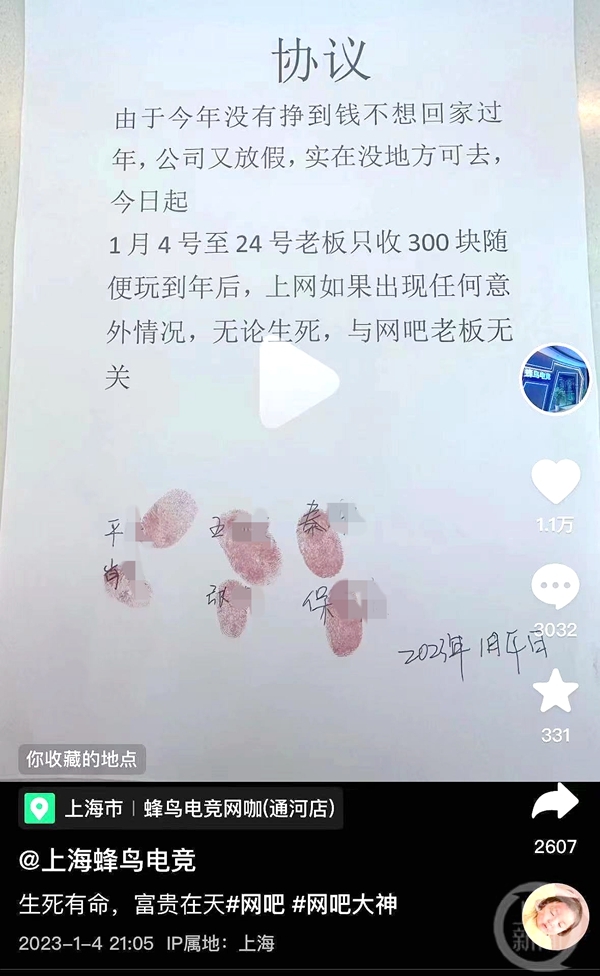Like this video with the heart
Viewport: 600px width, 976px height.
point(555,483)
